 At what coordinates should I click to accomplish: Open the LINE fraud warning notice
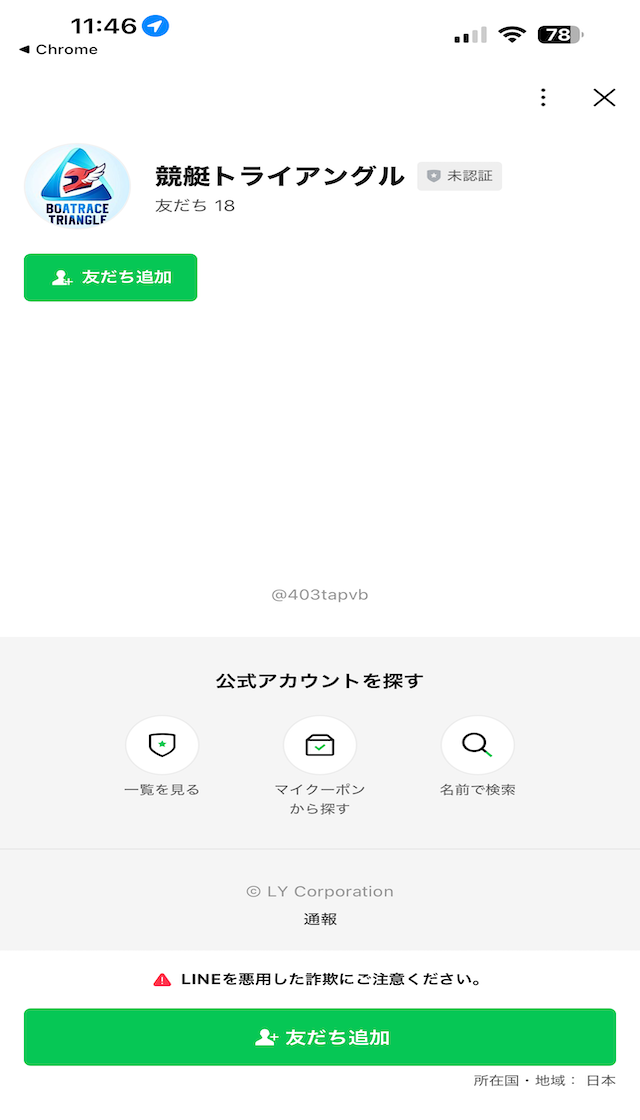(x=318, y=979)
